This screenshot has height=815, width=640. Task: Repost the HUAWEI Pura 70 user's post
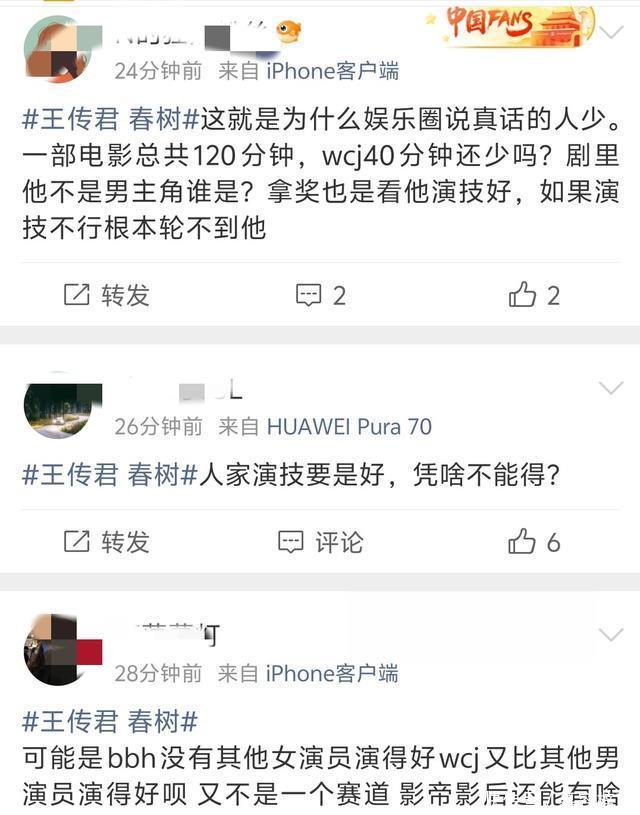pos(107,542)
